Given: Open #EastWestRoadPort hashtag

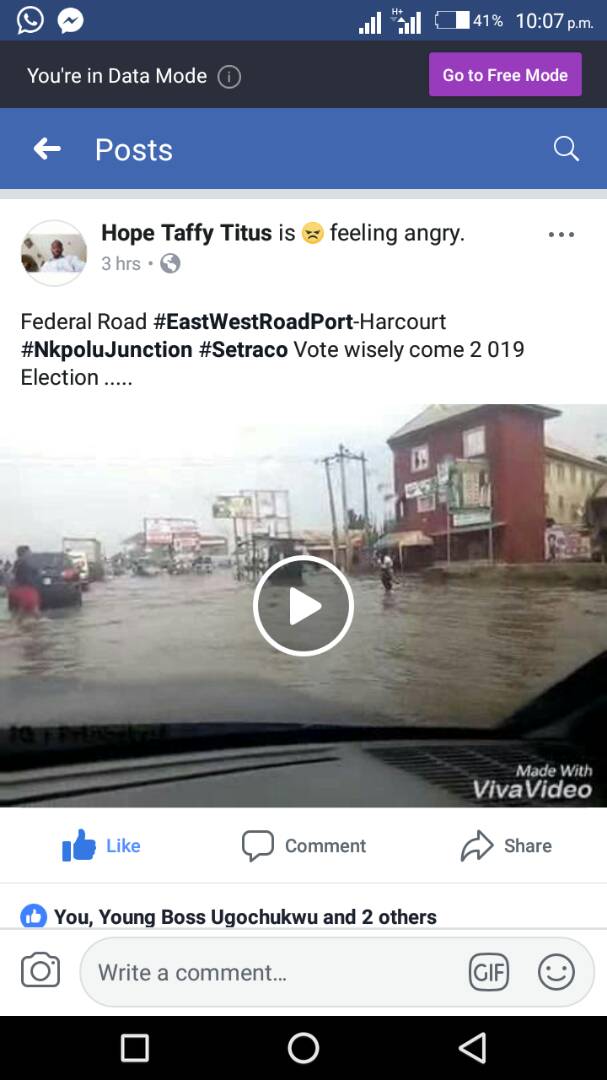Looking at the screenshot, I should (x=253, y=322).
